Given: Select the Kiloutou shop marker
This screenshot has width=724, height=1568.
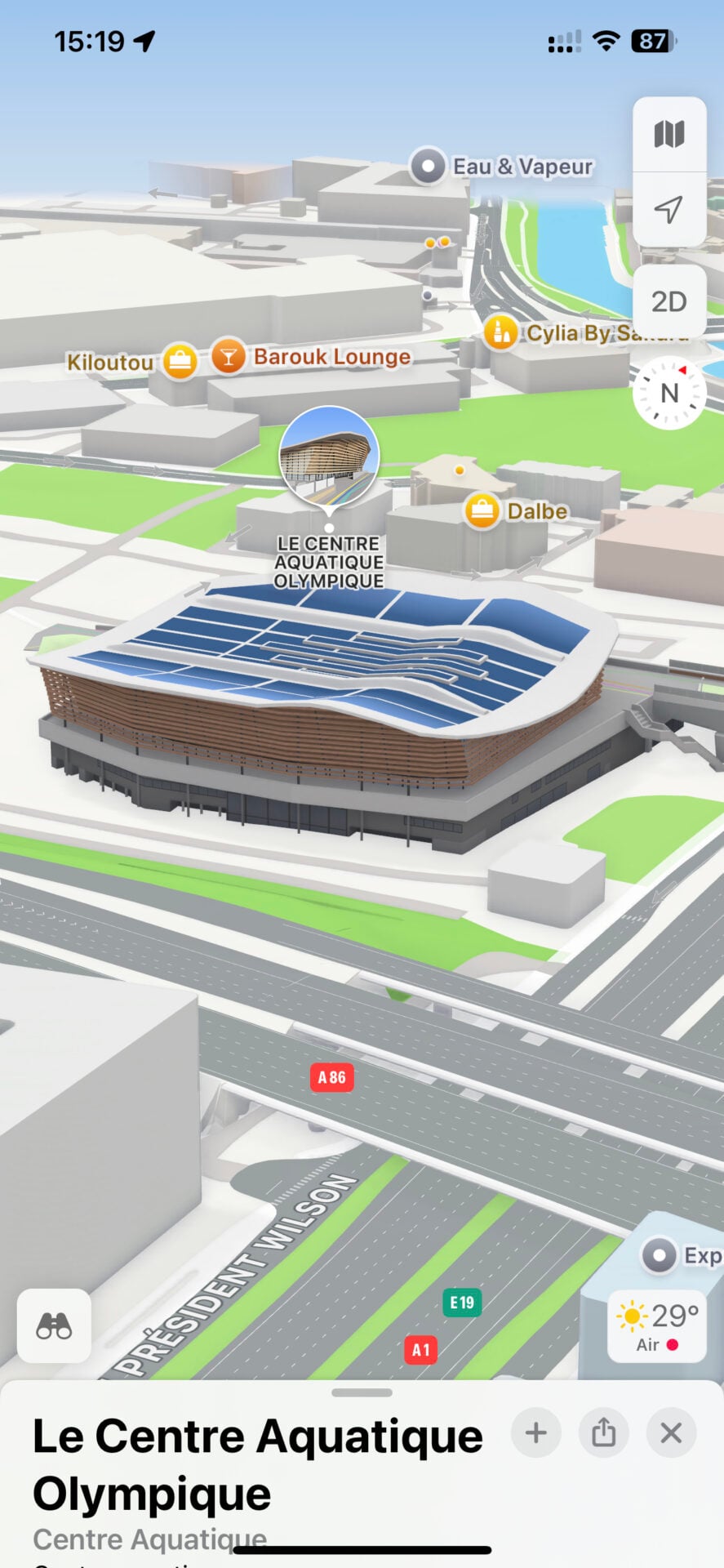Looking at the screenshot, I should click(180, 362).
